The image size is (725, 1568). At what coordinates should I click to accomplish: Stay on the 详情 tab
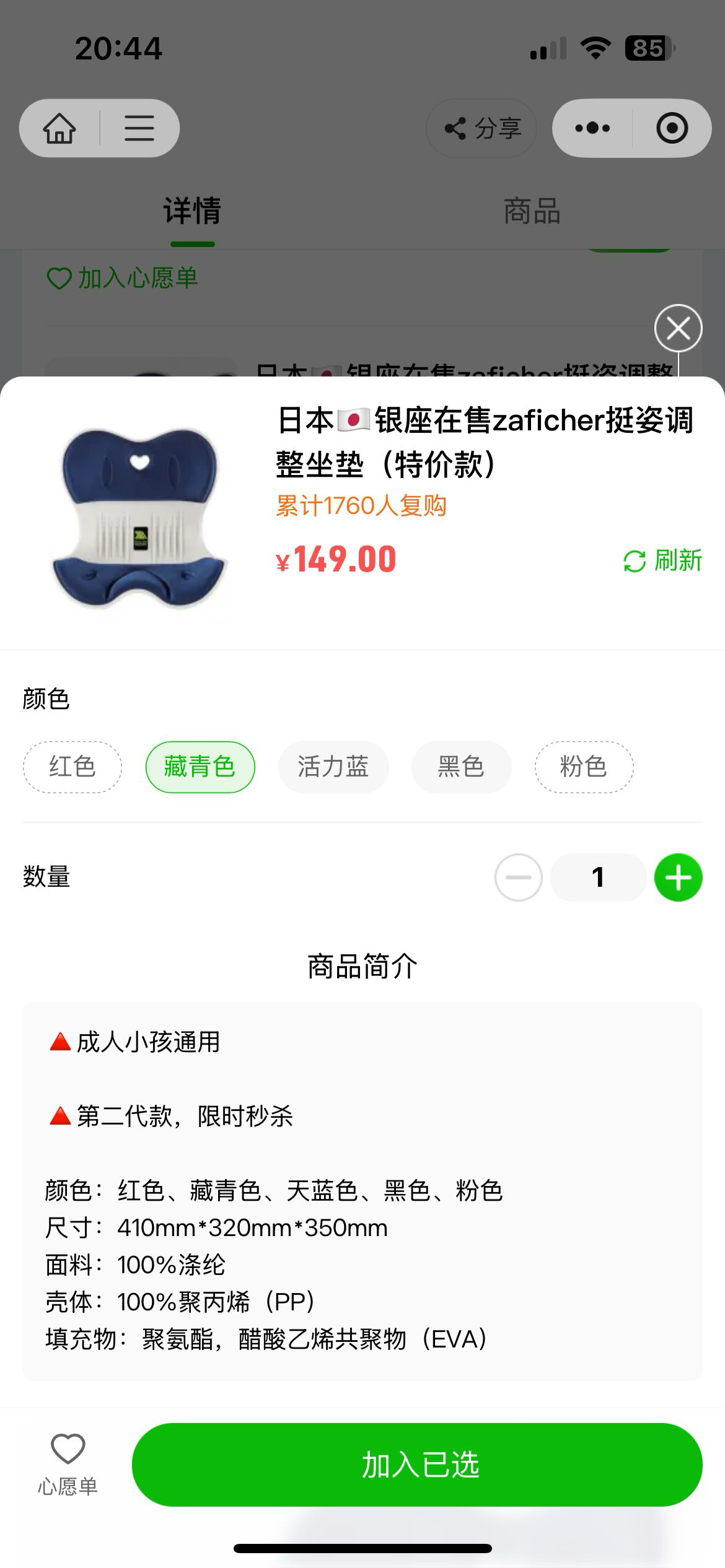coord(192,211)
